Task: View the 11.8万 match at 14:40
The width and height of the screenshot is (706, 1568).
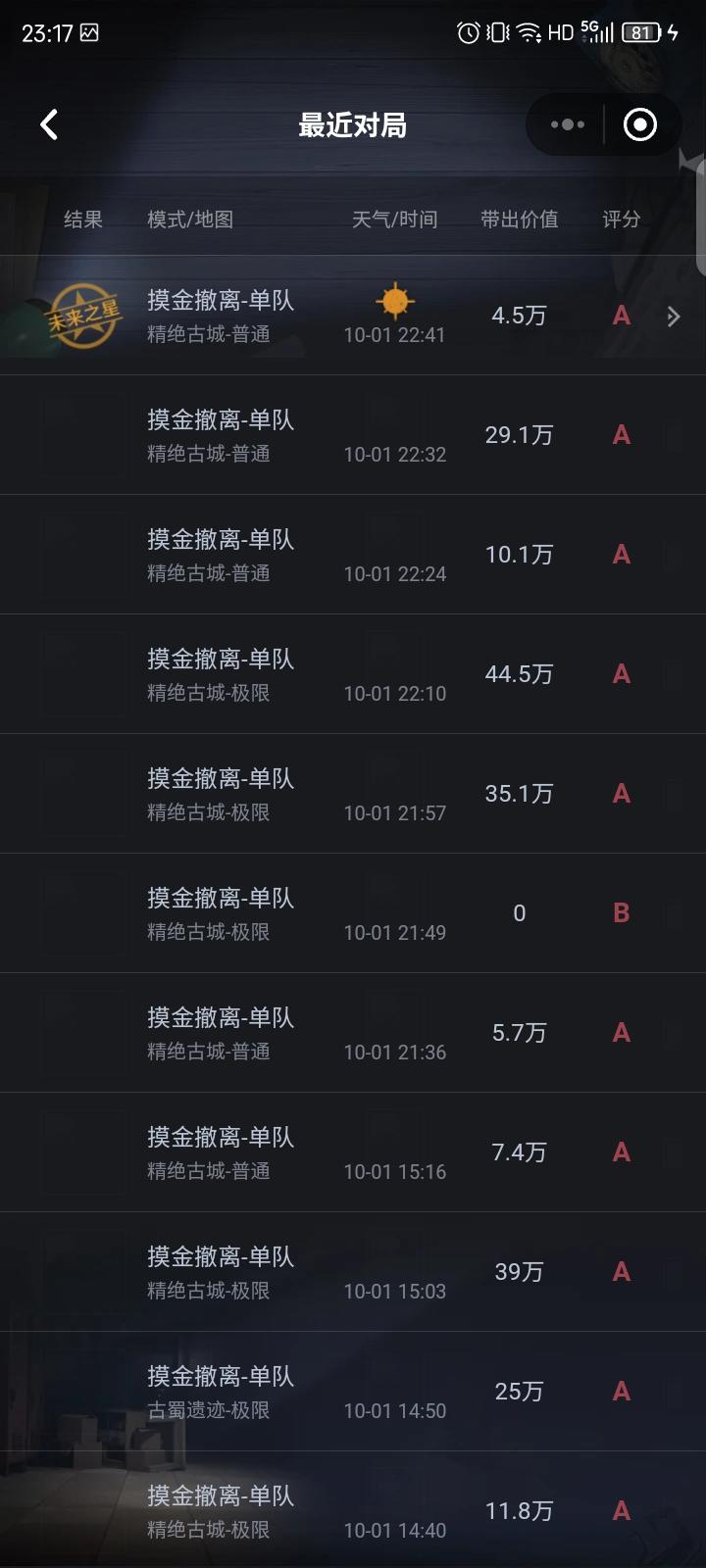Action: click(353, 1509)
